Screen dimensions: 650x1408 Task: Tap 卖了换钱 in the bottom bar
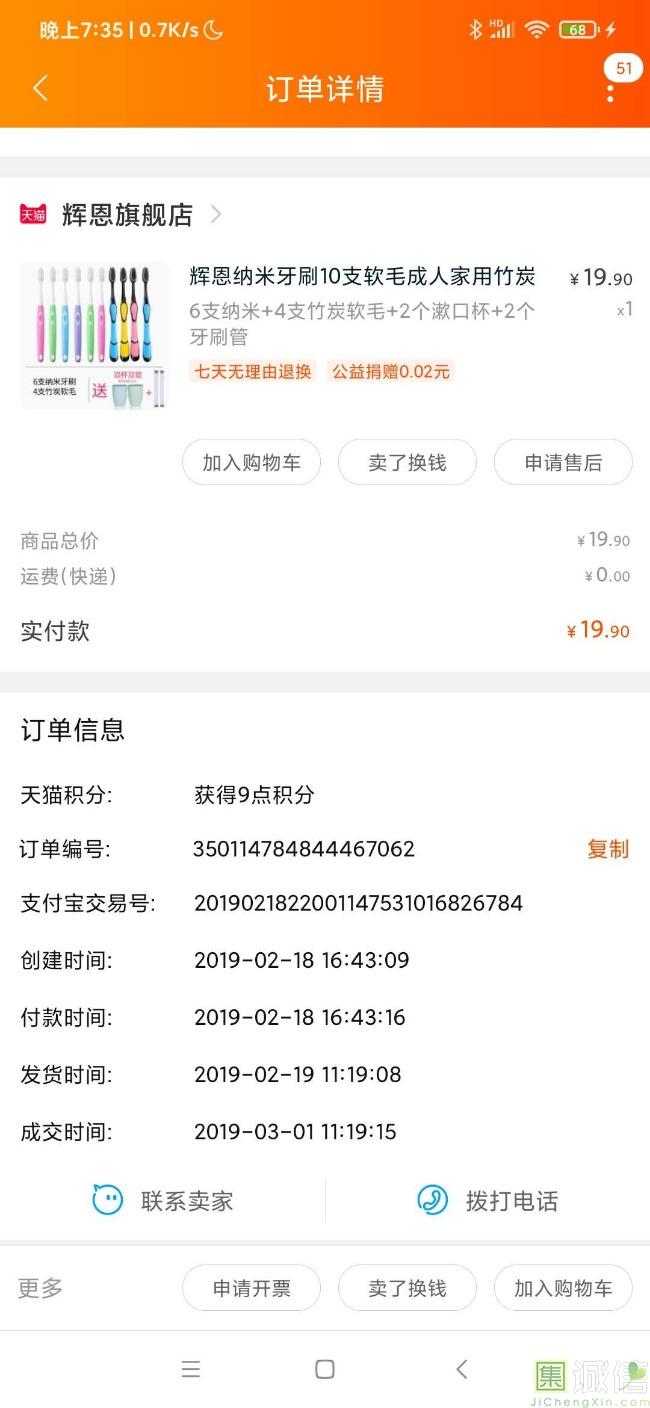coord(407,1288)
